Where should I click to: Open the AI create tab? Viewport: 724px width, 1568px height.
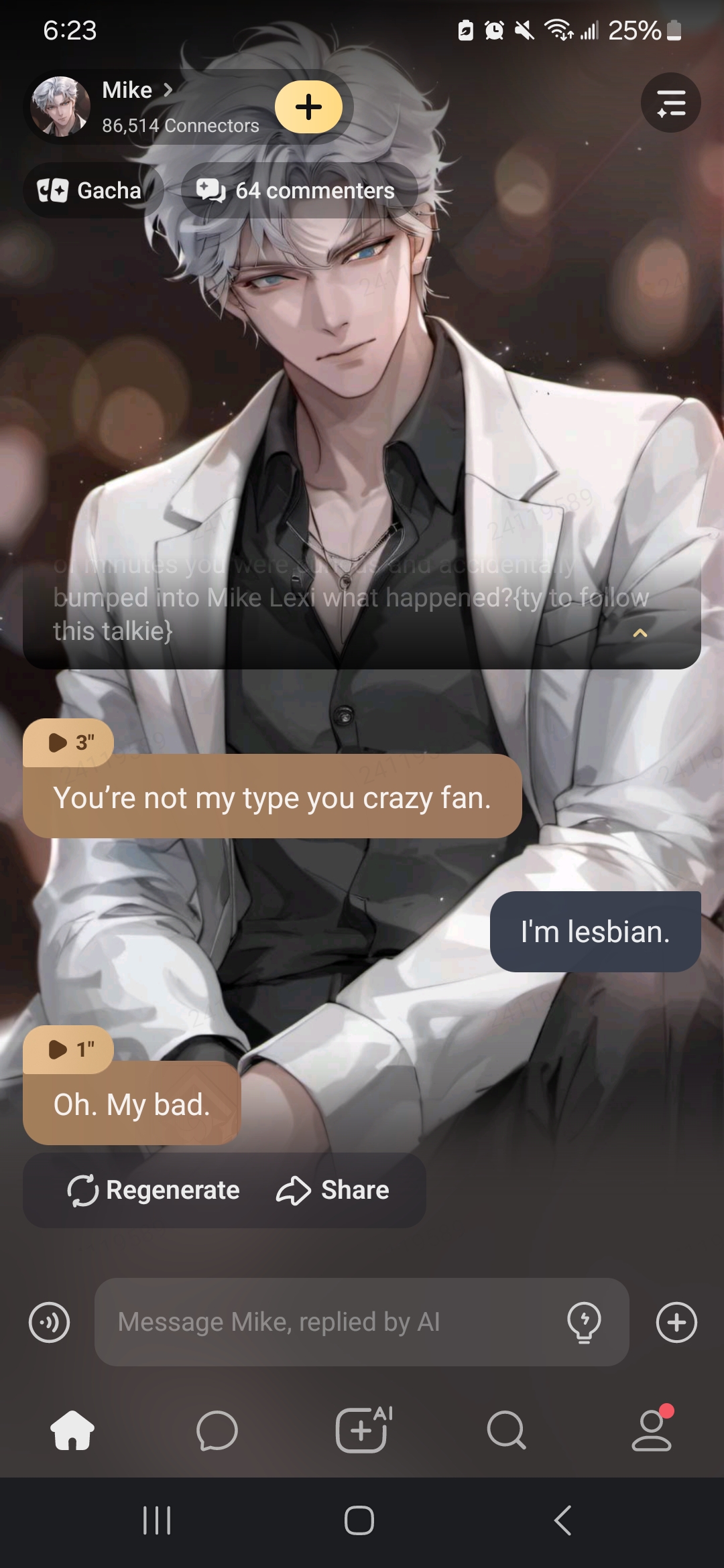tap(362, 1430)
